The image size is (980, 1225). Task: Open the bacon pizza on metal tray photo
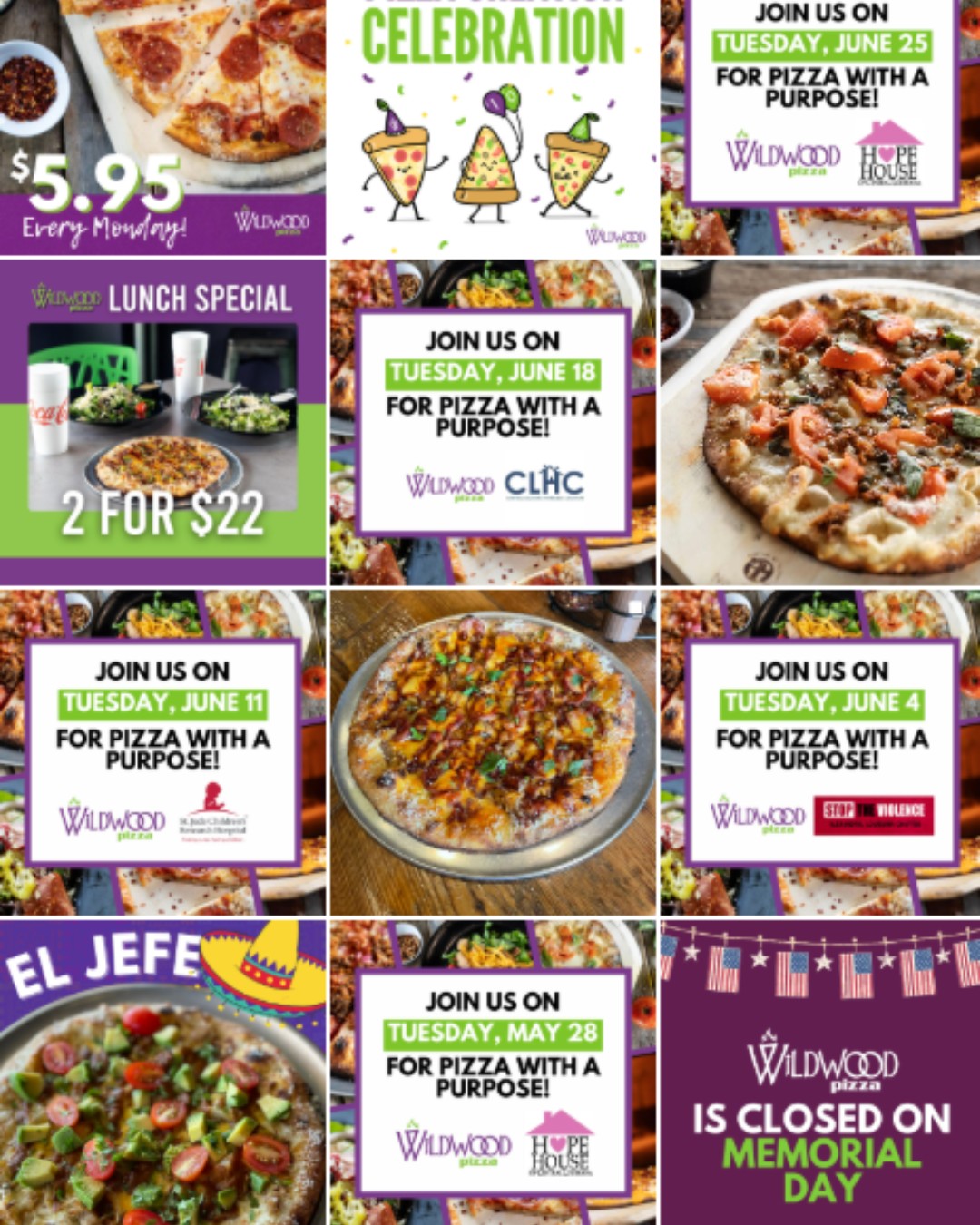(x=493, y=752)
